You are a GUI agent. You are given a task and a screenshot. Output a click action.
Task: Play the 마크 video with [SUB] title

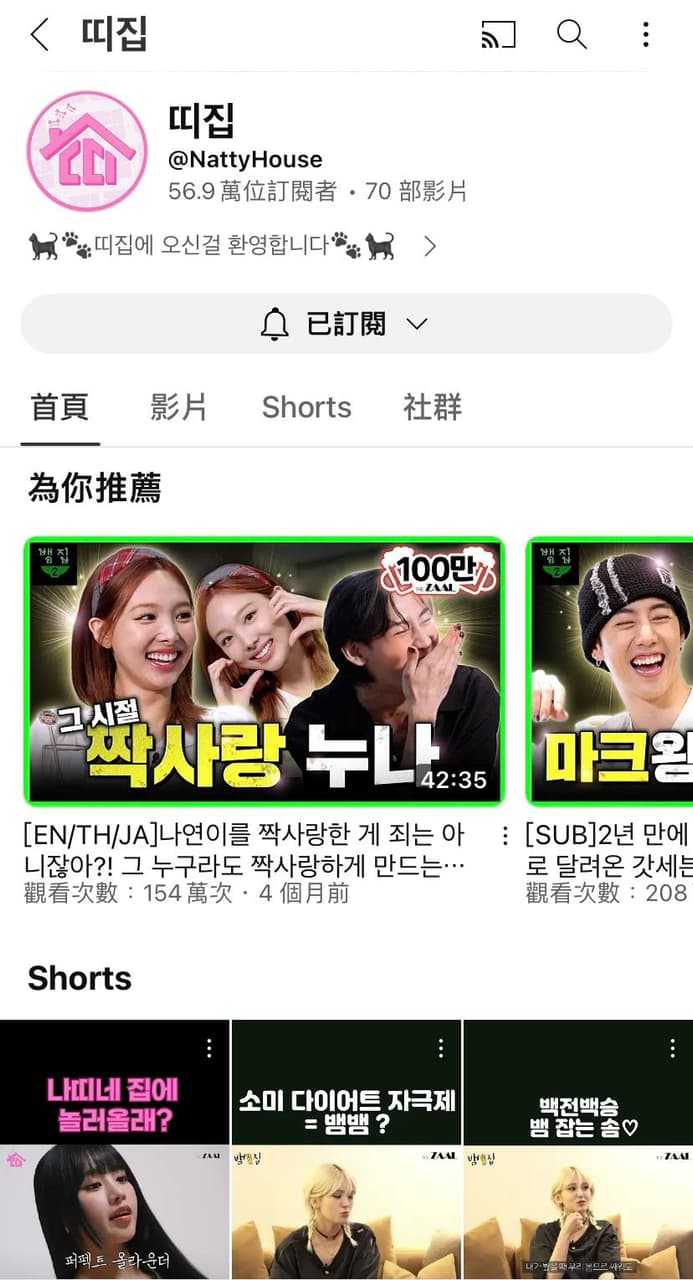click(610, 672)
